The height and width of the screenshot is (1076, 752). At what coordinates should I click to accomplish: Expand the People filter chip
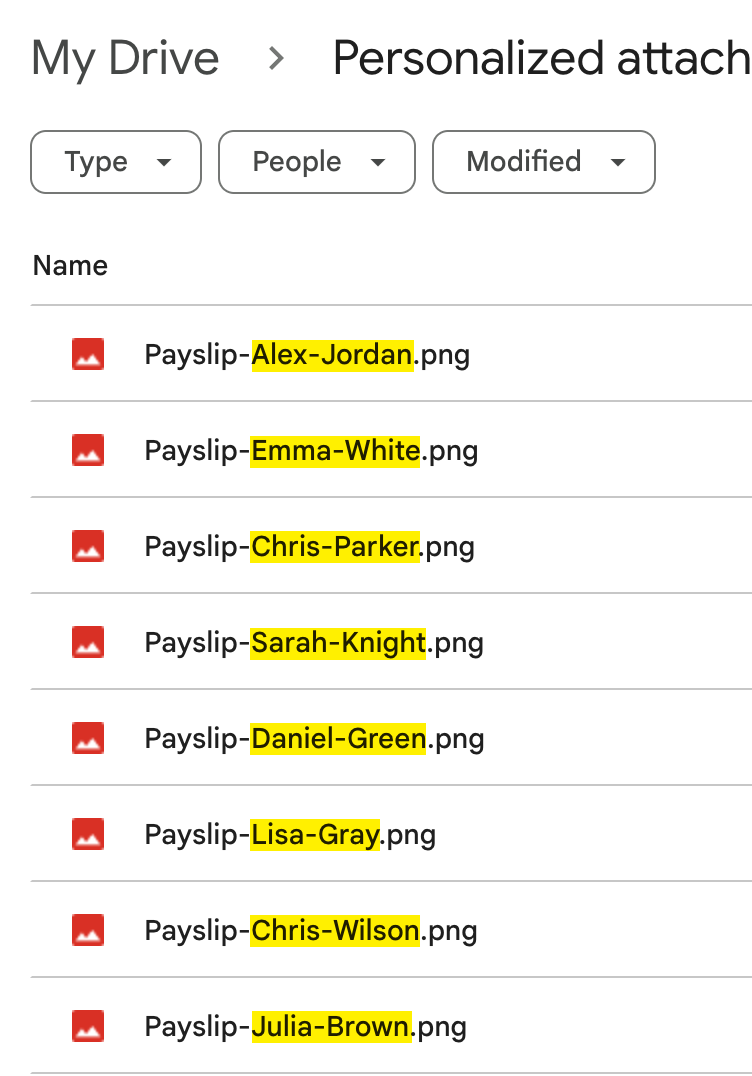click(x=316, y=162)
